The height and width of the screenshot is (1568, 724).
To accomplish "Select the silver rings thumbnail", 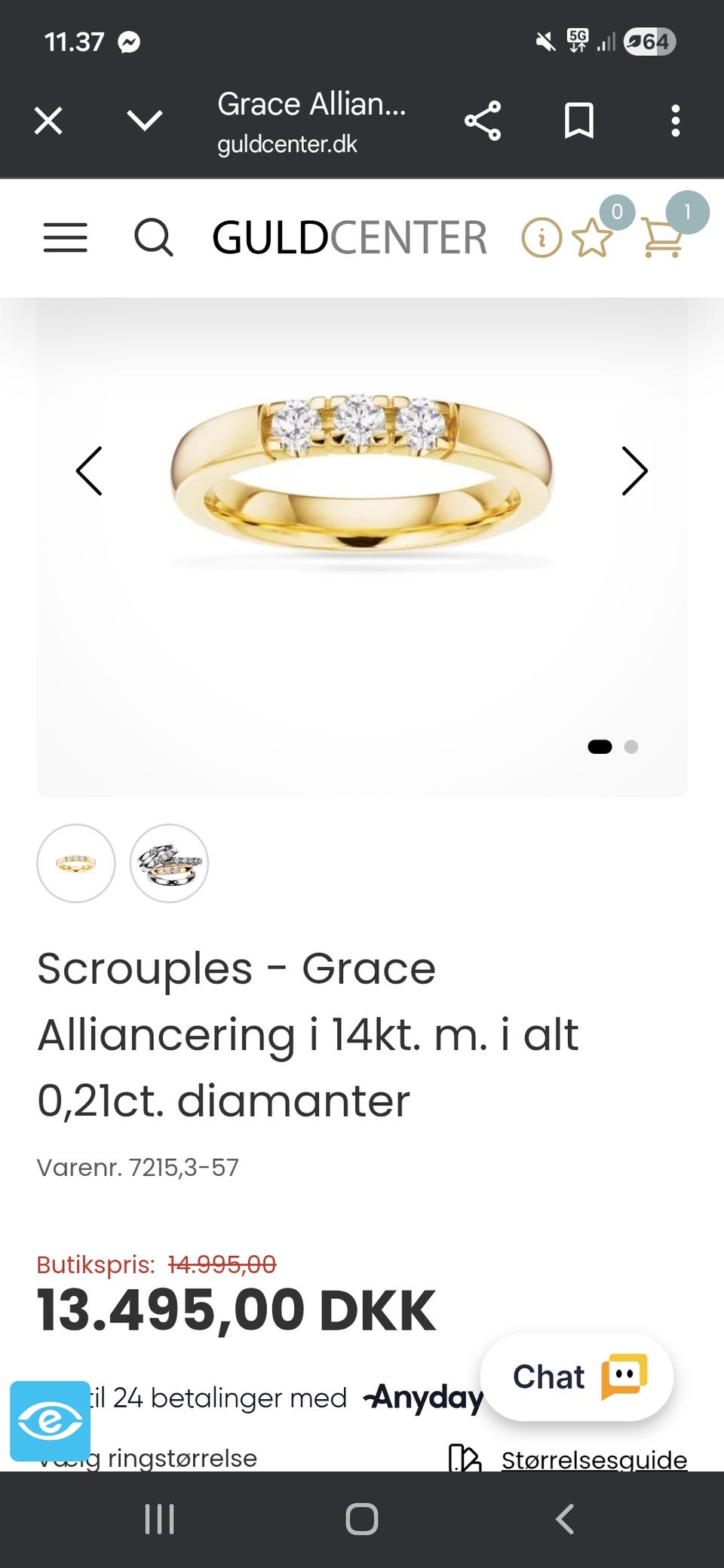I will (169, 864).
